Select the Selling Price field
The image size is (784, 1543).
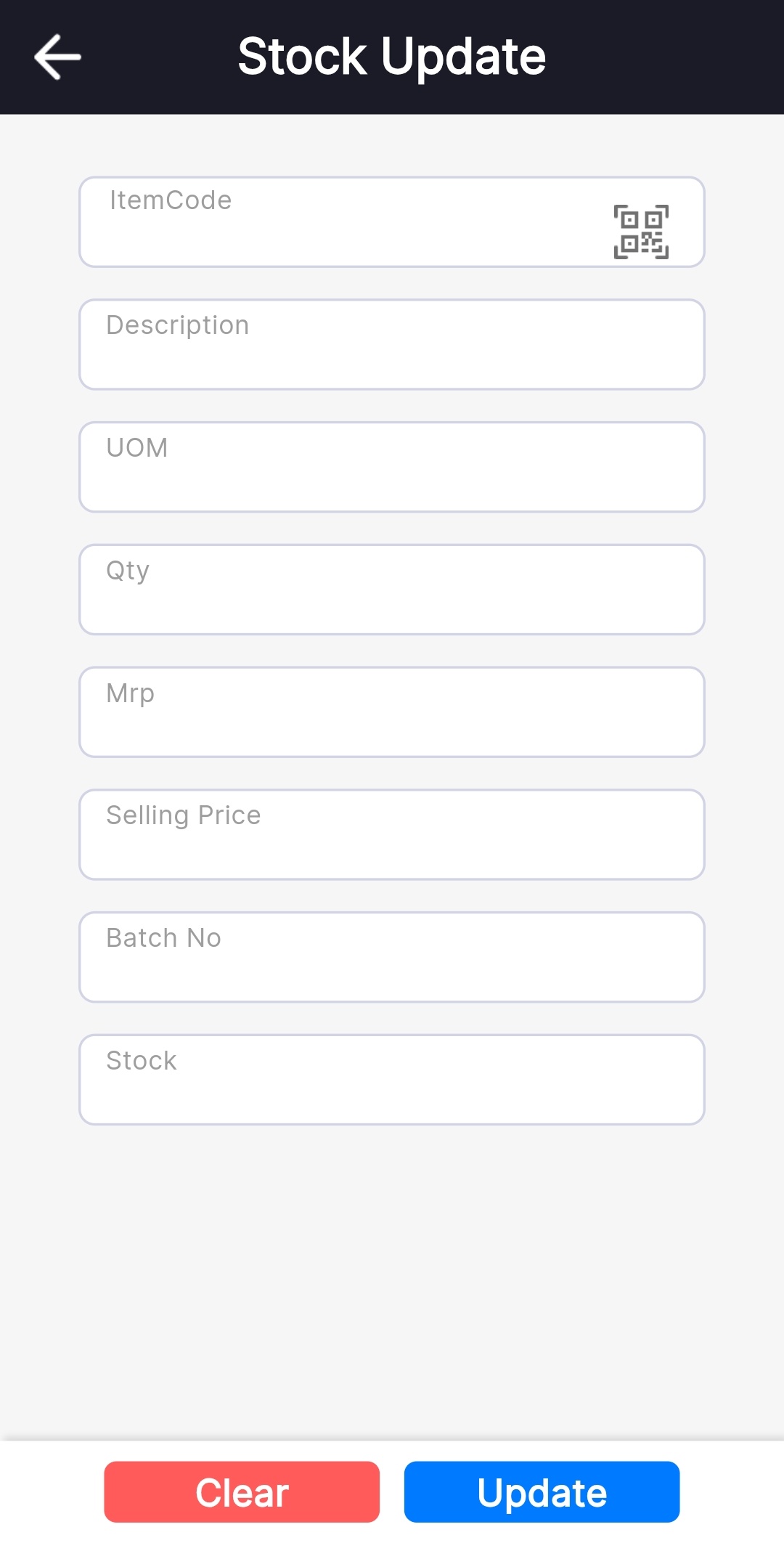pyautogui.click(x=392, y=835)
